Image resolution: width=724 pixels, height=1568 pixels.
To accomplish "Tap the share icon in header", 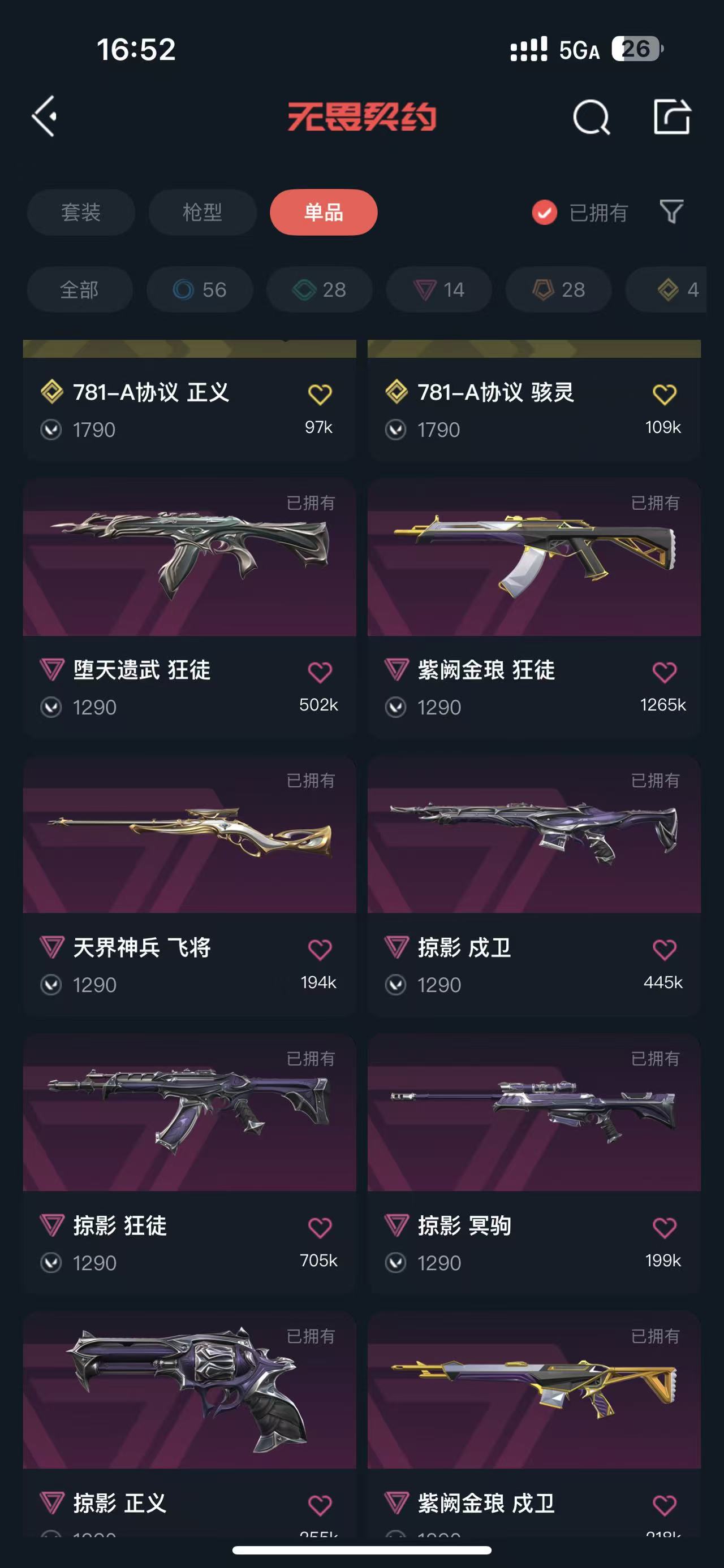I will point(671,116).
